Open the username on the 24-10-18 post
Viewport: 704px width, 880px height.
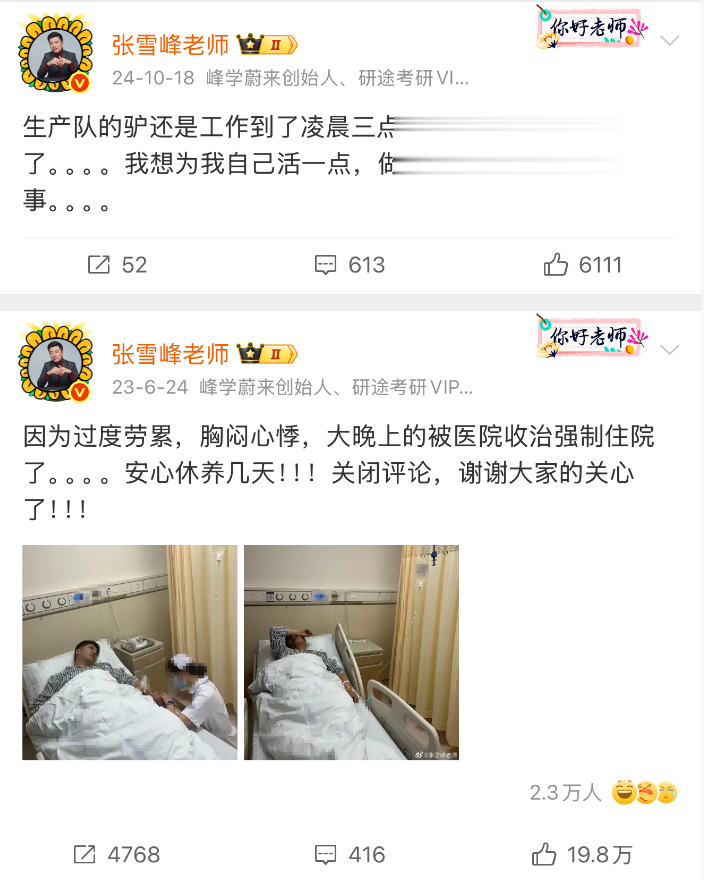170,45
